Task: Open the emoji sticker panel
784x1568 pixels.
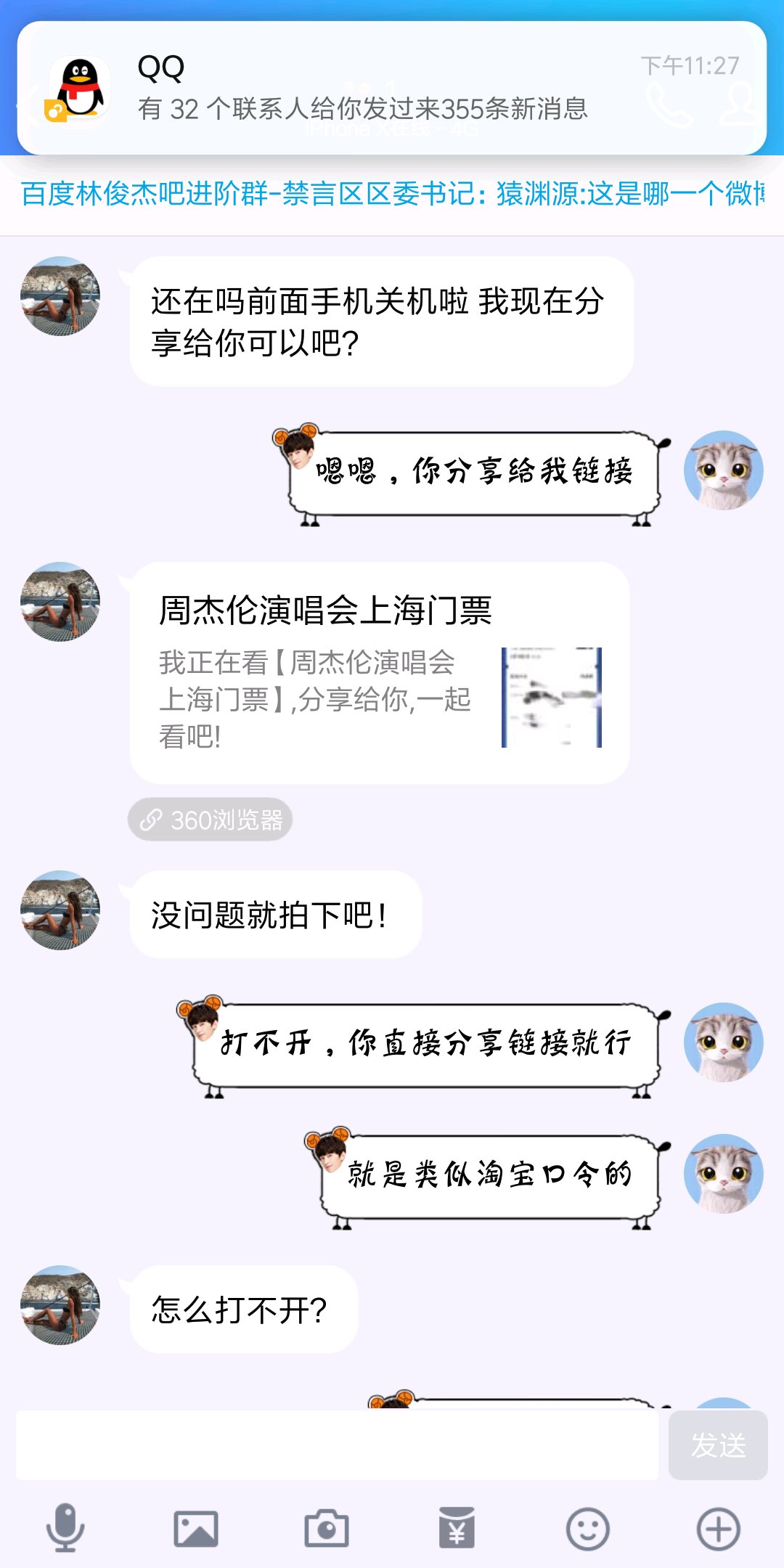Action: (x=588, y=1529)
